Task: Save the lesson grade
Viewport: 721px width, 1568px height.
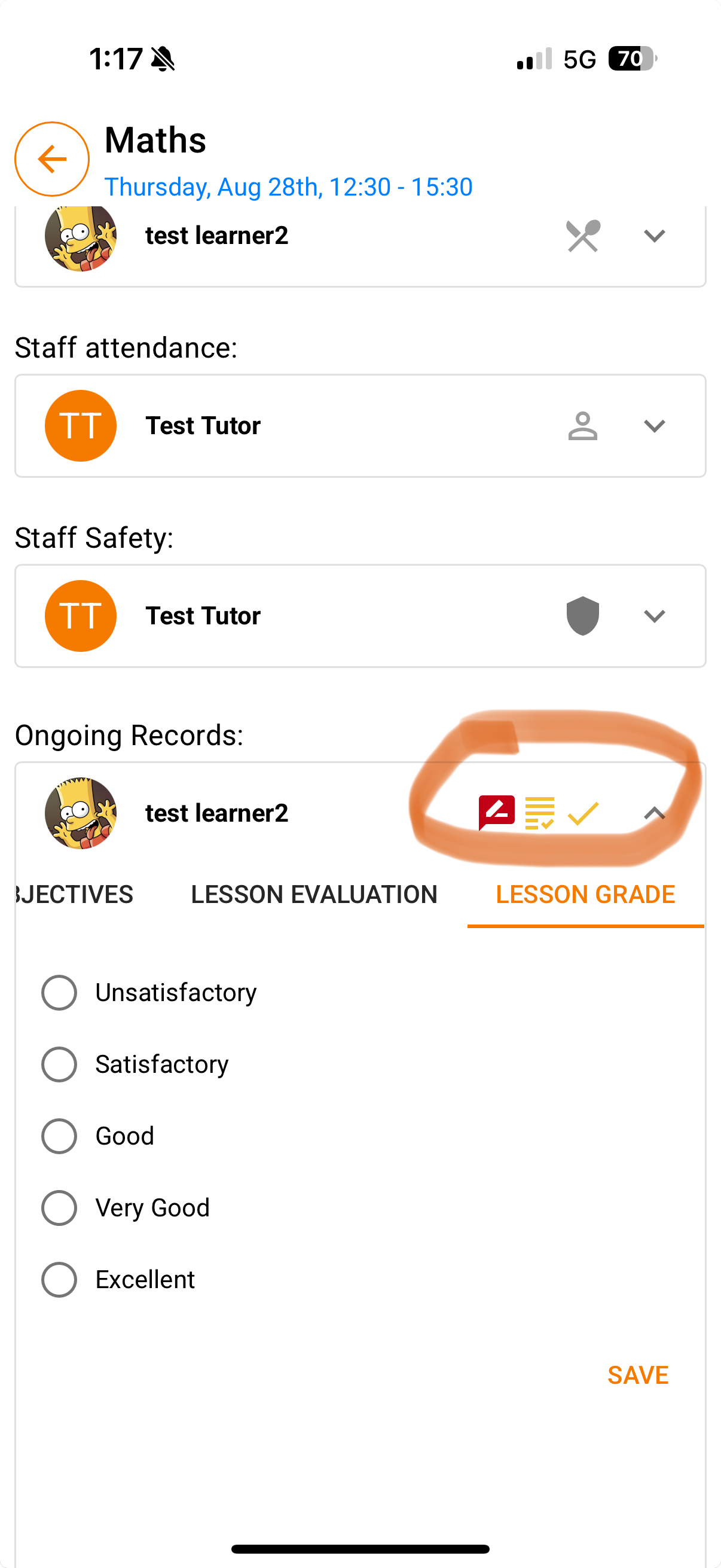Action: click(637, 1375)
